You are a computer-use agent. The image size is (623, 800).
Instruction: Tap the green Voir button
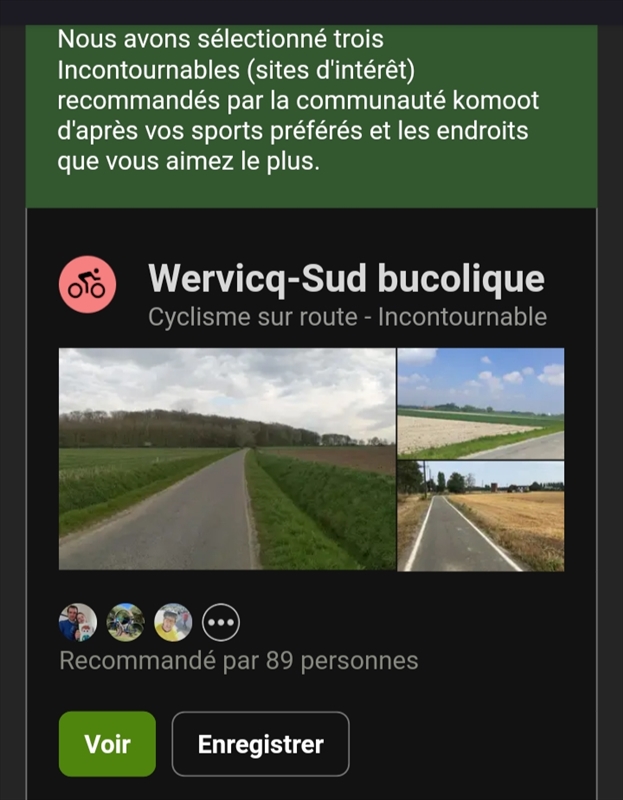coord(107,744)
